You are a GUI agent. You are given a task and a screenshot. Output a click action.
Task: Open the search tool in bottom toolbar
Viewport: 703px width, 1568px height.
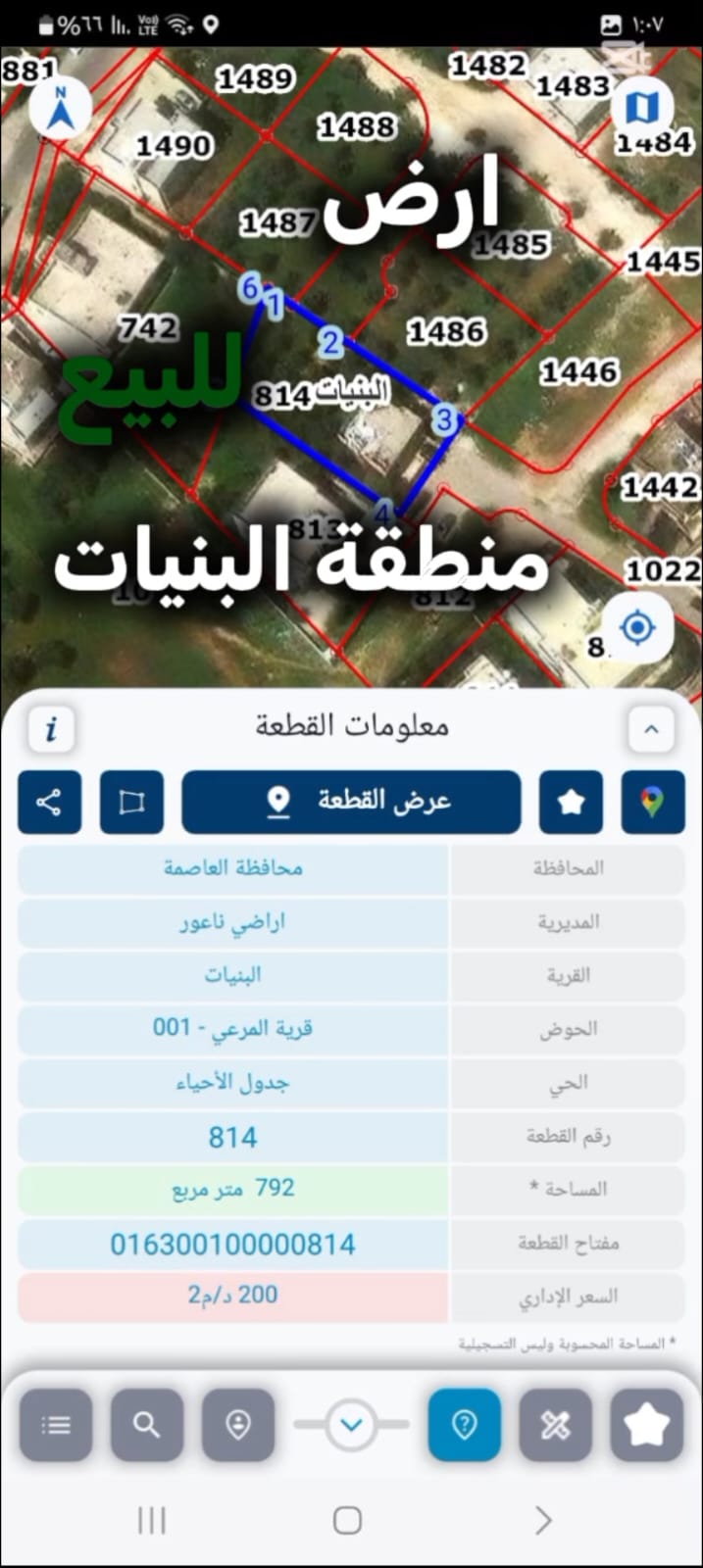147,1425
